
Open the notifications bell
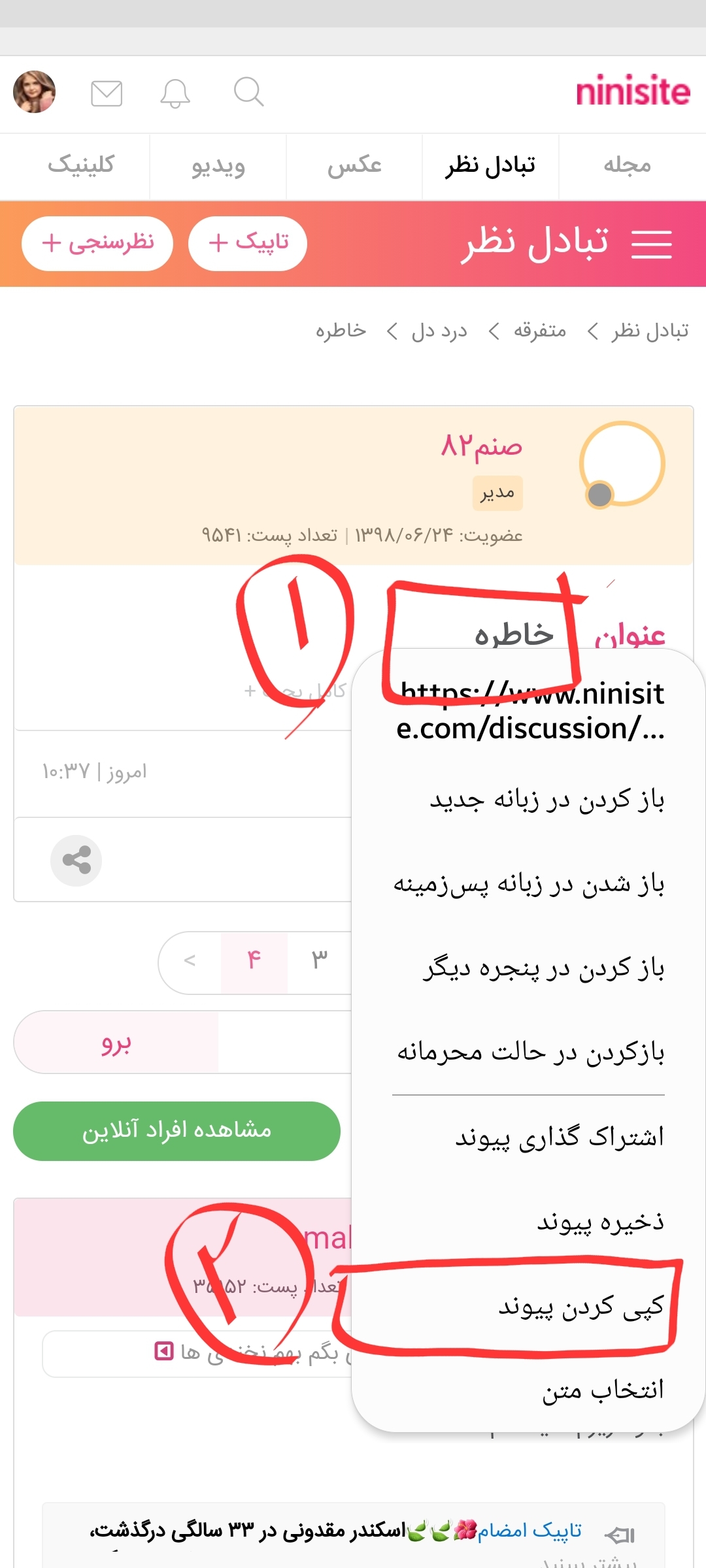175,93
